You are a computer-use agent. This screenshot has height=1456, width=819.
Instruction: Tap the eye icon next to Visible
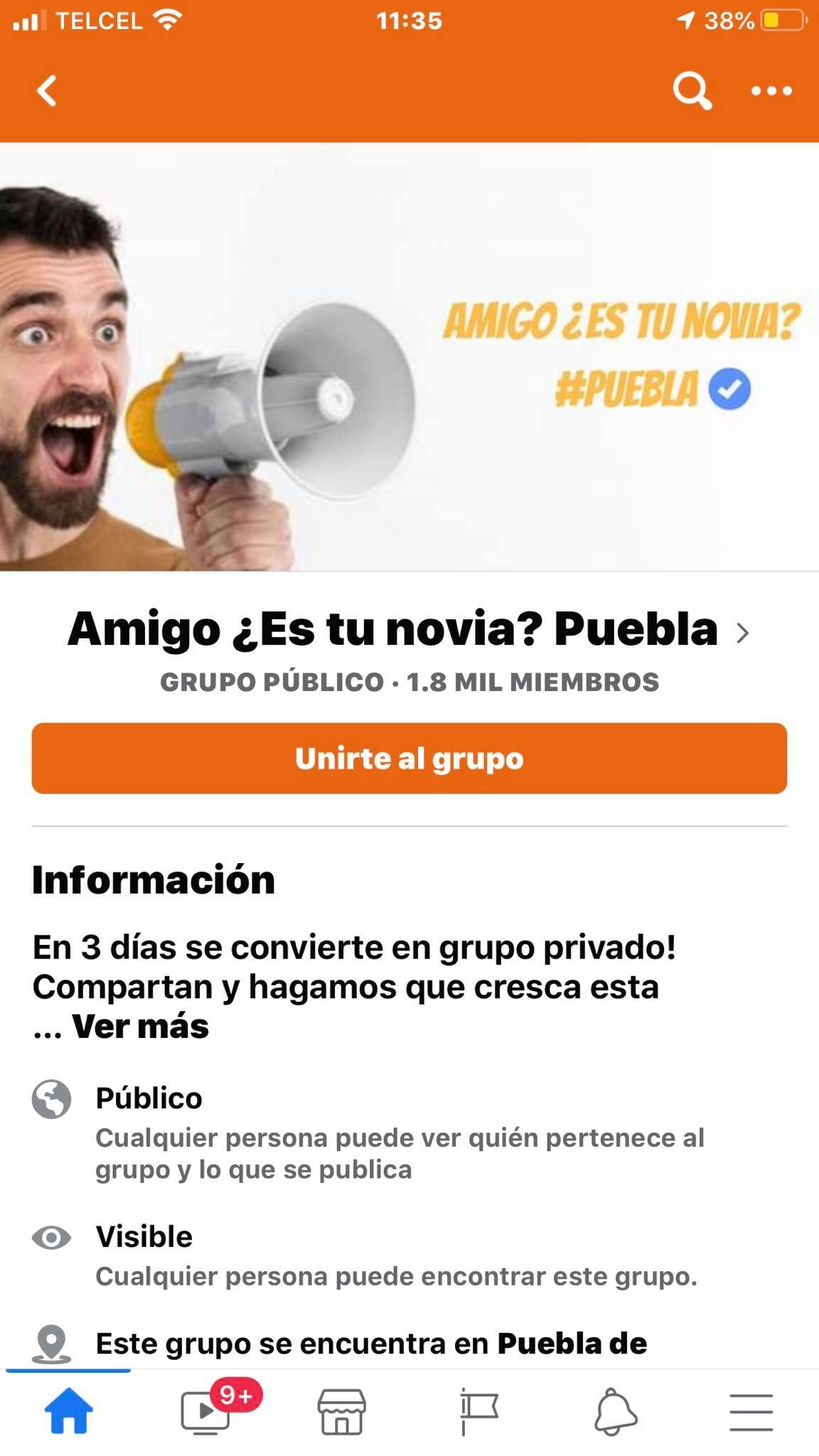tap(50, 1236)
